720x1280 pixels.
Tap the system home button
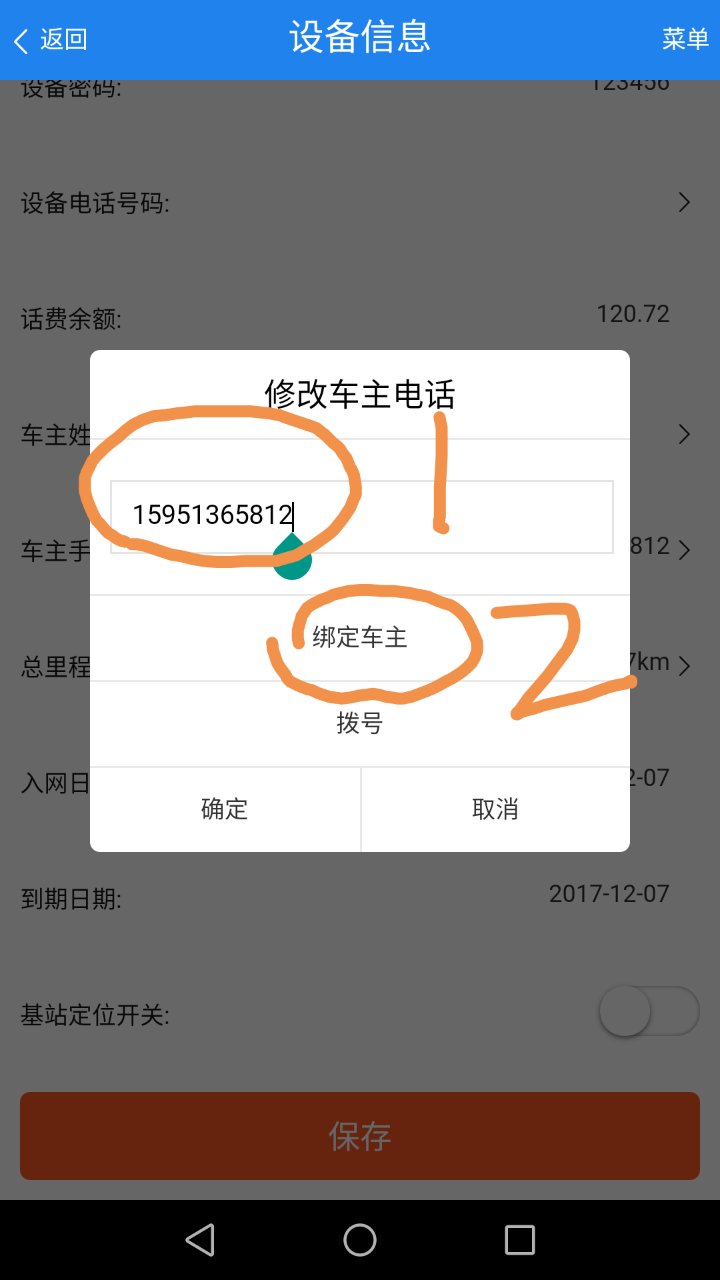click(360, 1240)
